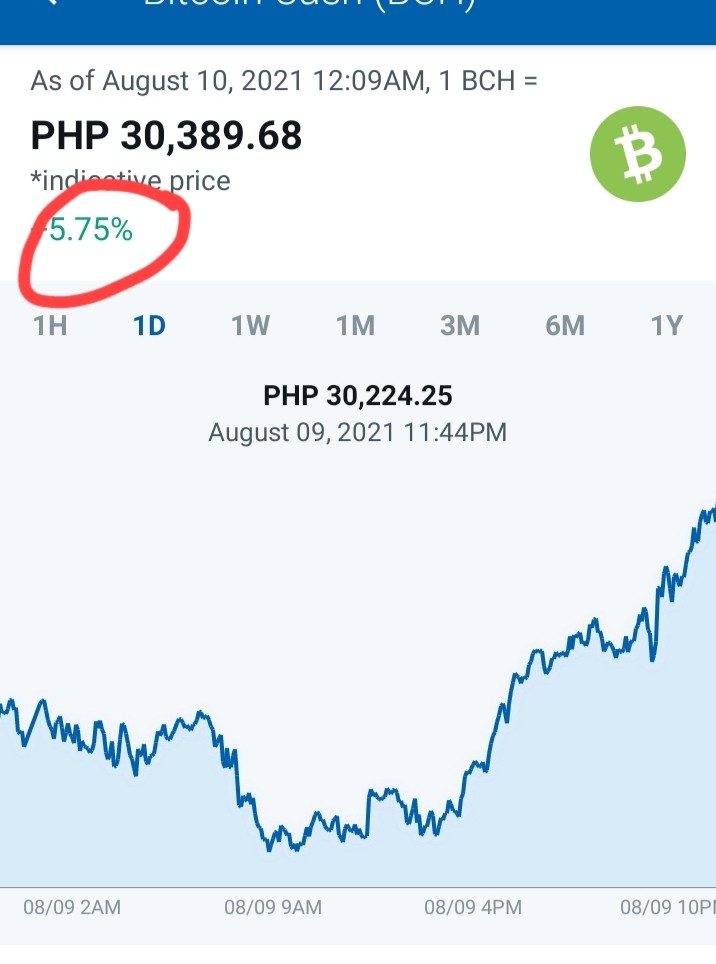Show the 1W price chart
This screenshot has height=964, width=716.
tap(250, 325)
